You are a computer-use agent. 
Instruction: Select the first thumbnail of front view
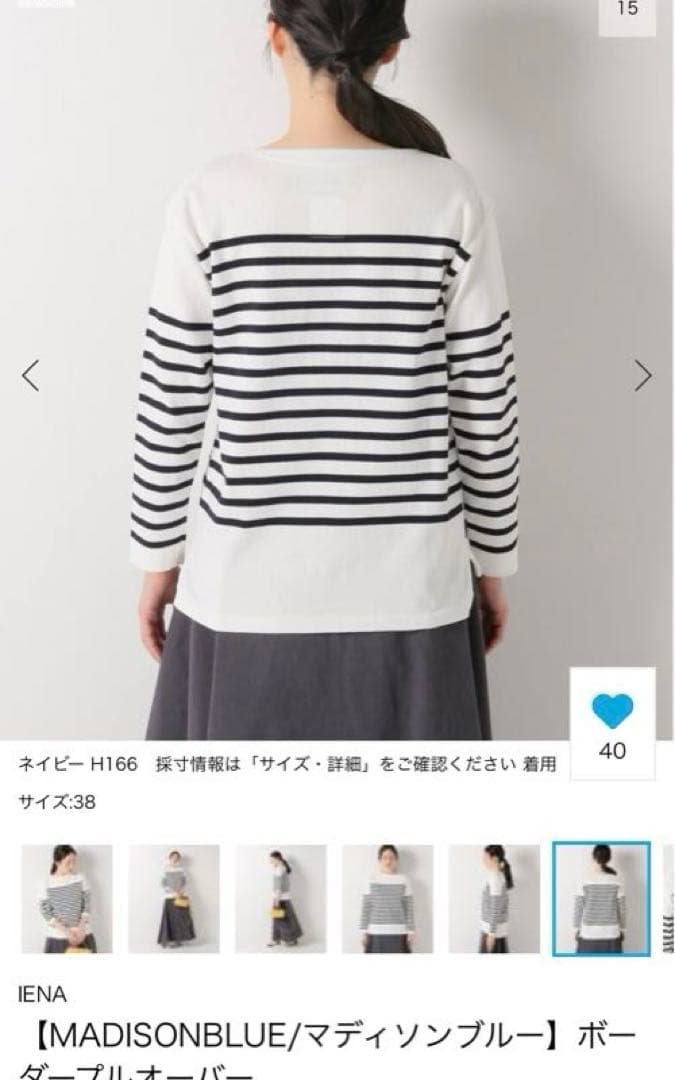pos(67,898)
